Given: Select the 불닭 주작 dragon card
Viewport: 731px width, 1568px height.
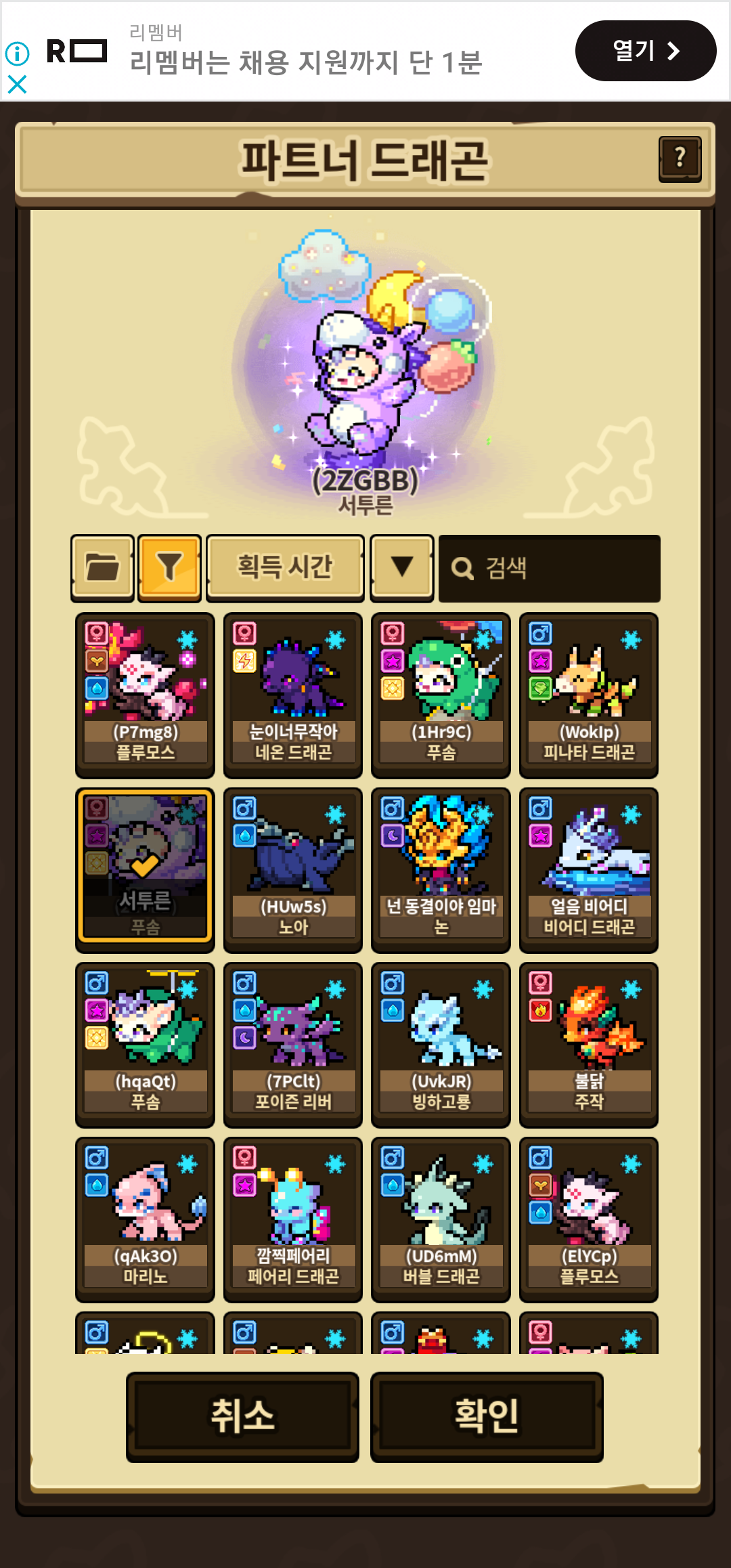Looking at the screenshot, I should (589, 1045).
